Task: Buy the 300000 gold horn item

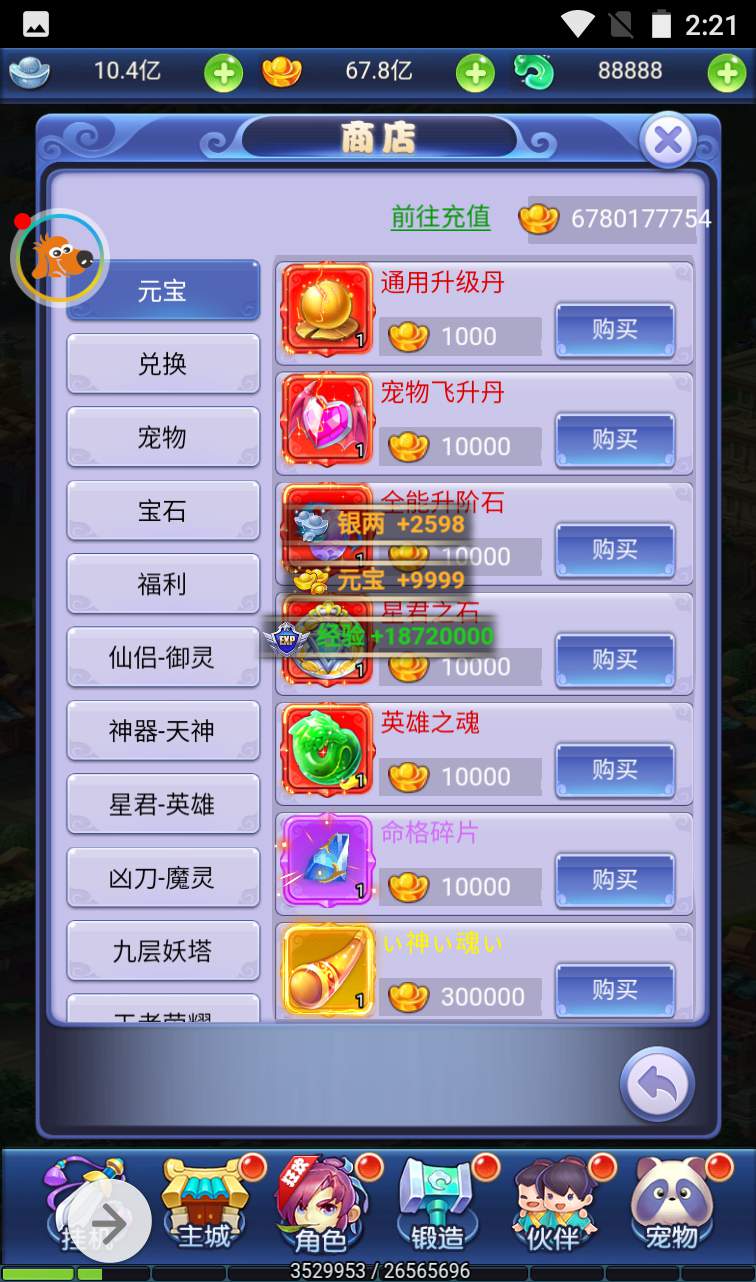Action: coord(615,990)
